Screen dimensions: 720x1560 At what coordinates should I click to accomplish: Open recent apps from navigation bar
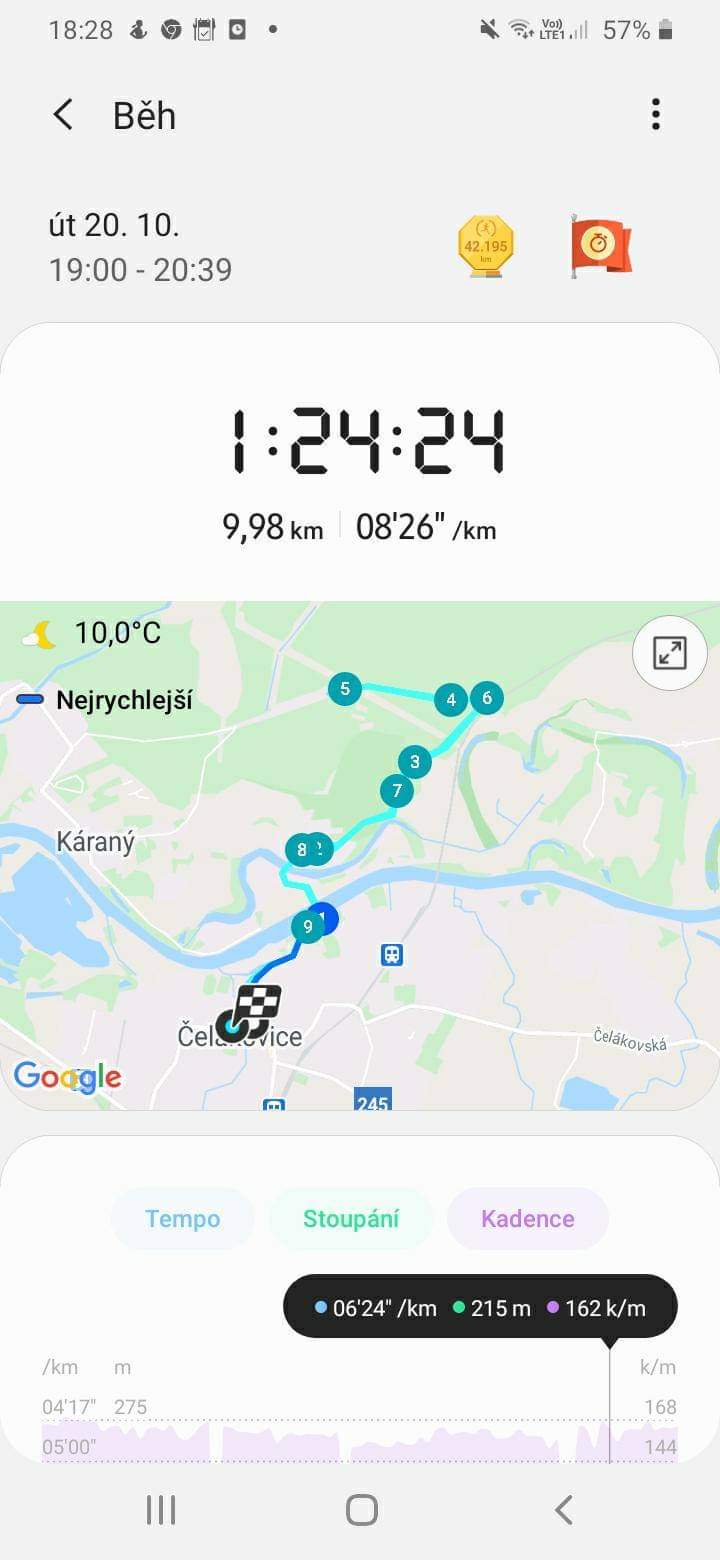[160, 1510]
